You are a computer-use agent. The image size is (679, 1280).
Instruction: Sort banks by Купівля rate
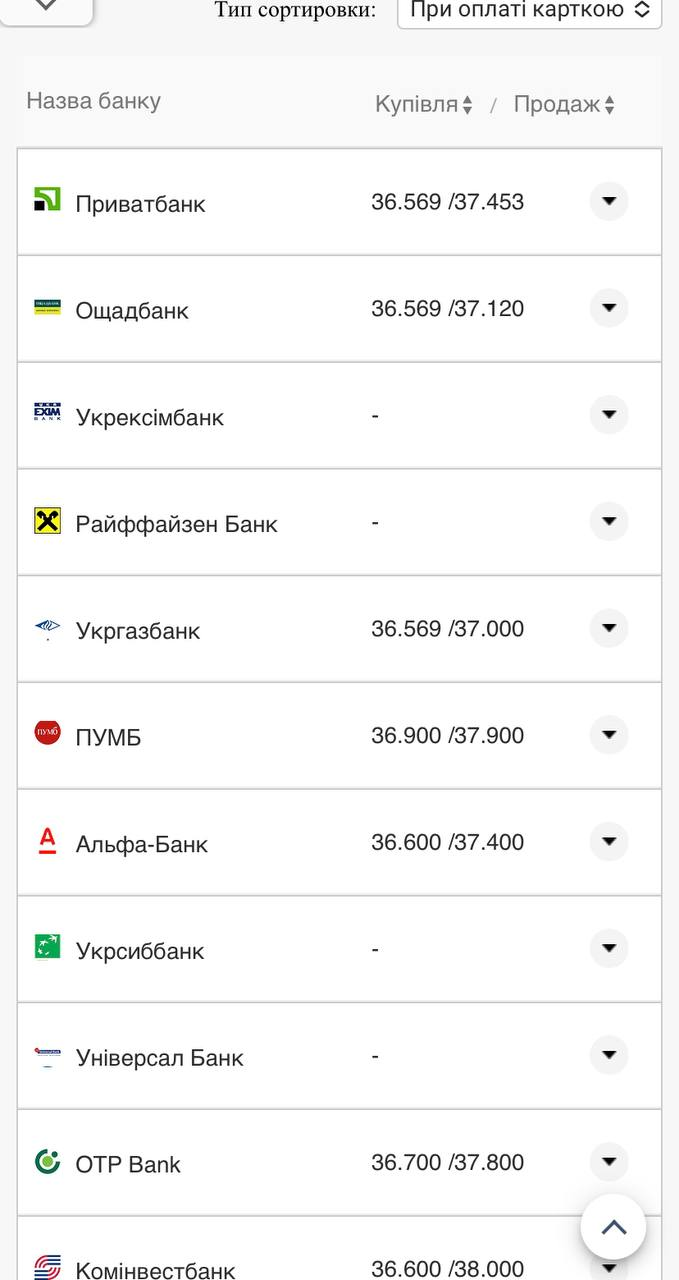[x=423, y=104]
